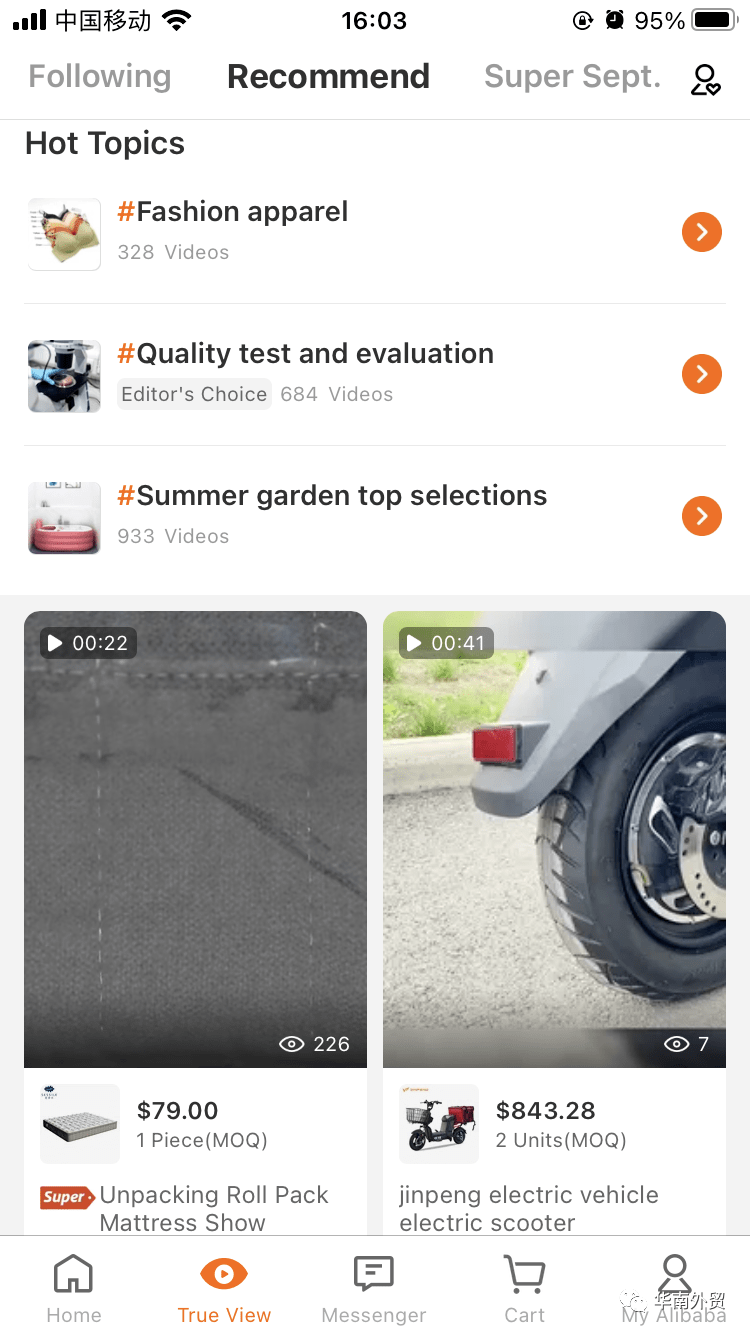Image resolution: width=750 pixels, height=1334 pixels.
Task: Open the $79.00 mattress product
Action: [195, 1124]
